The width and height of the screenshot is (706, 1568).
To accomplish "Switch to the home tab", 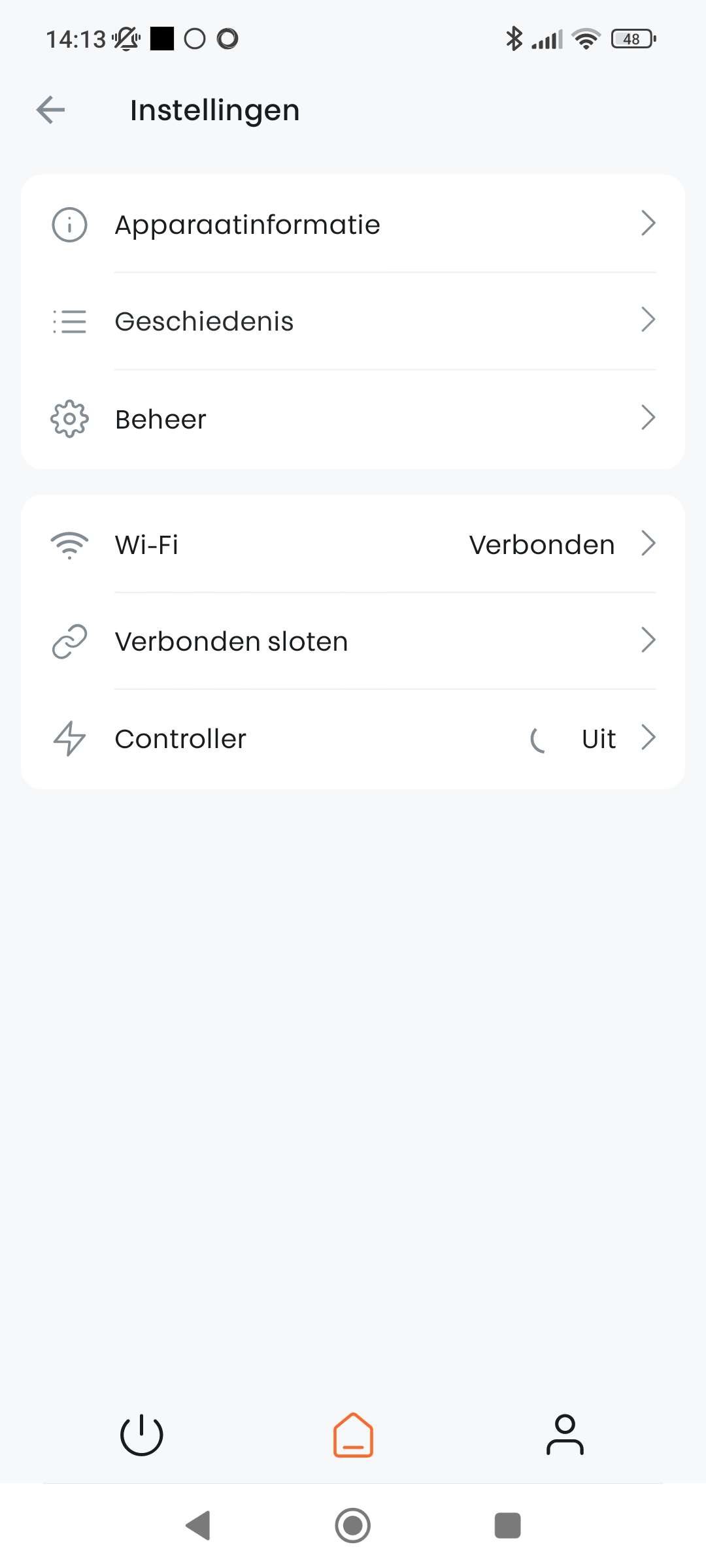I will [353, 1435].
